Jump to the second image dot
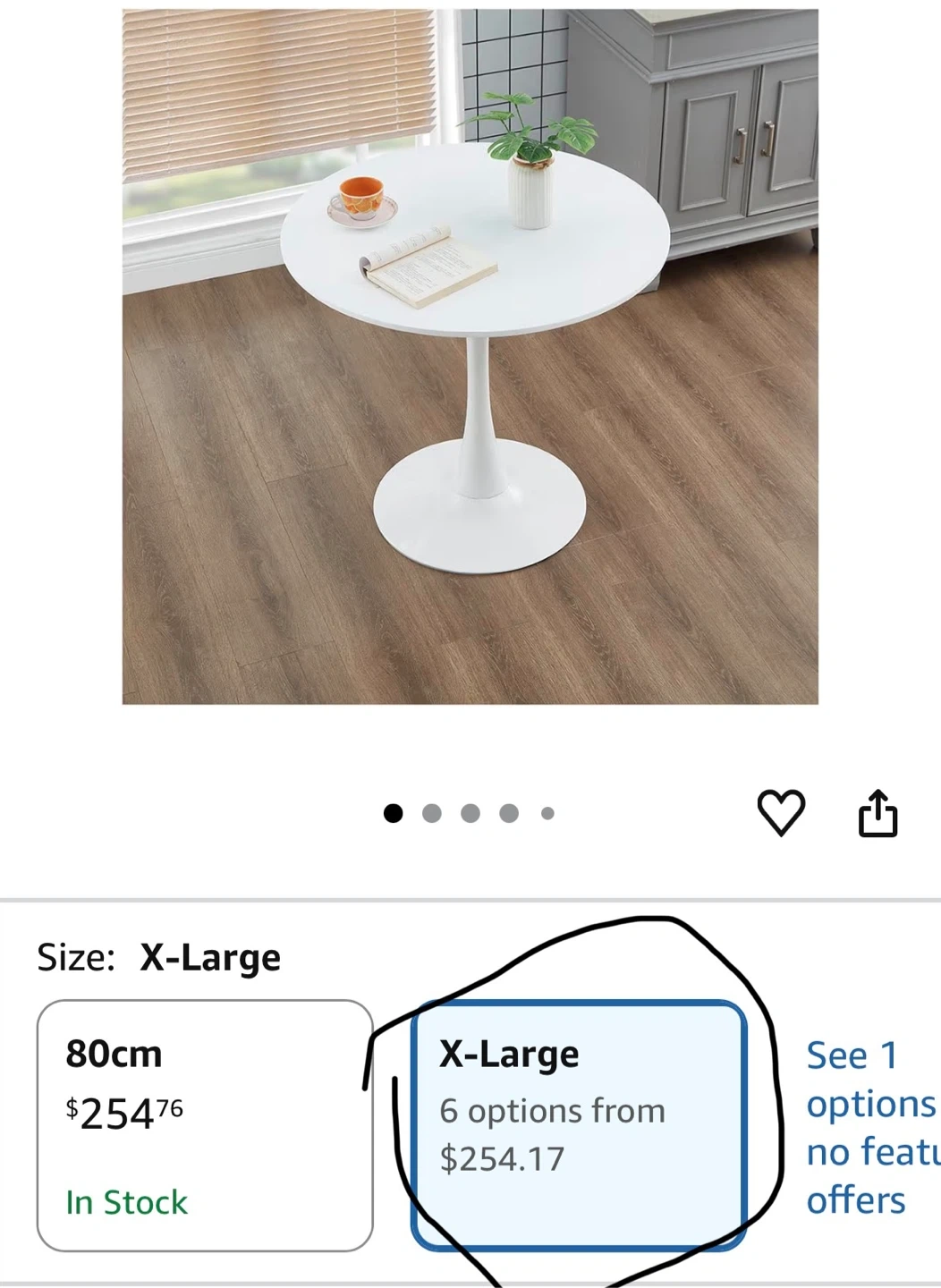The width and height of the screenshot is (941, 1288). pos(432,813)
